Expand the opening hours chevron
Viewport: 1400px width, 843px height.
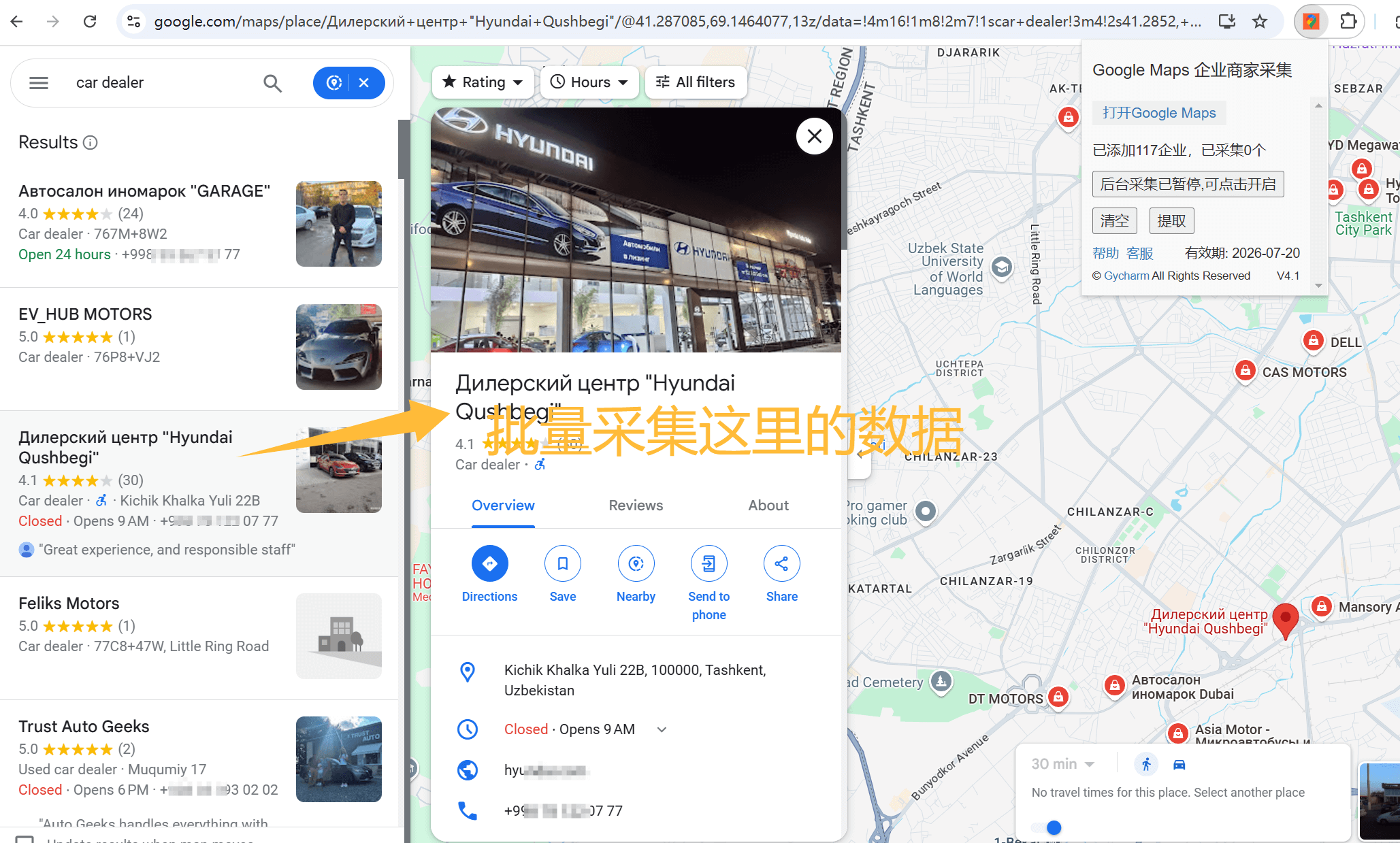tap(662, 729)
